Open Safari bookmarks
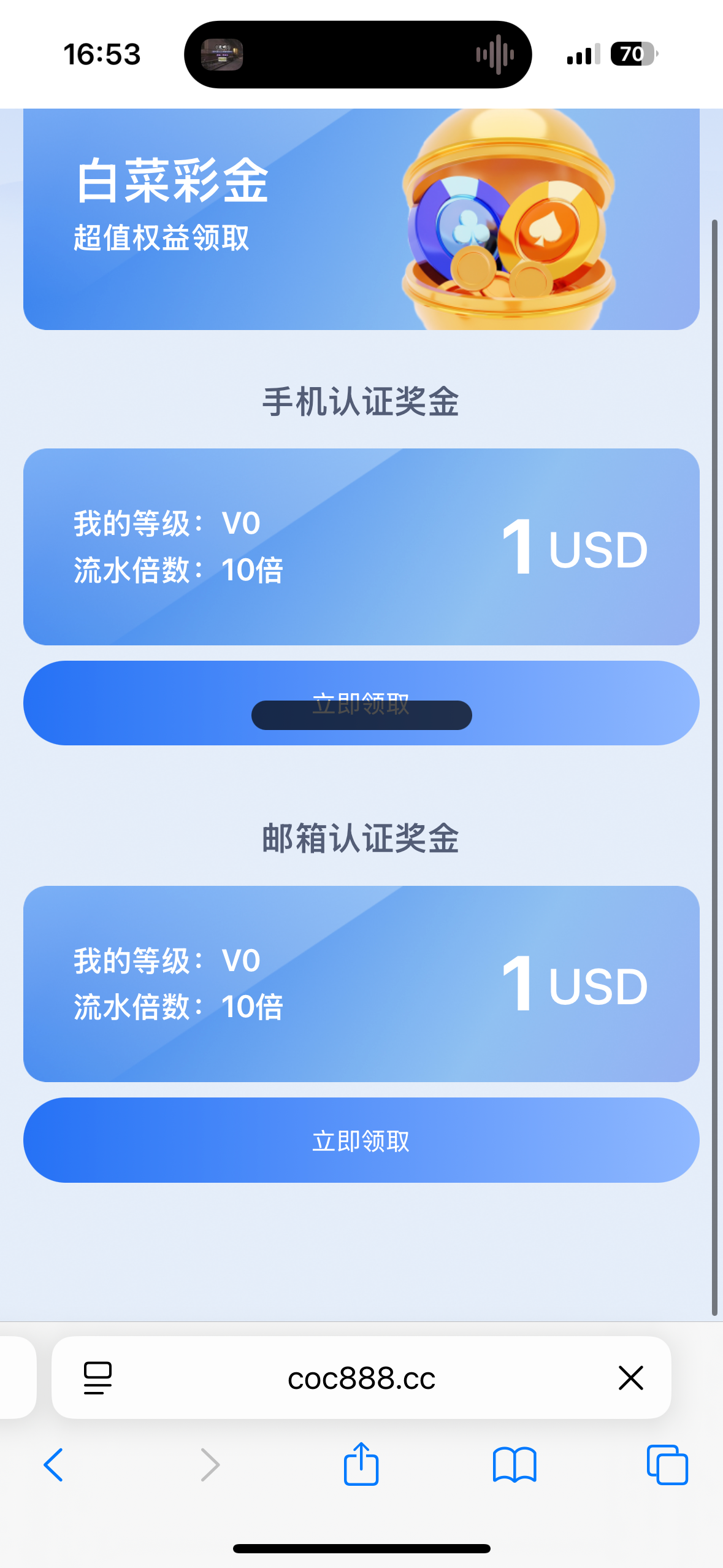Screen dimensions: 723x1568 pyautogui.click(x=515, y=1465)
